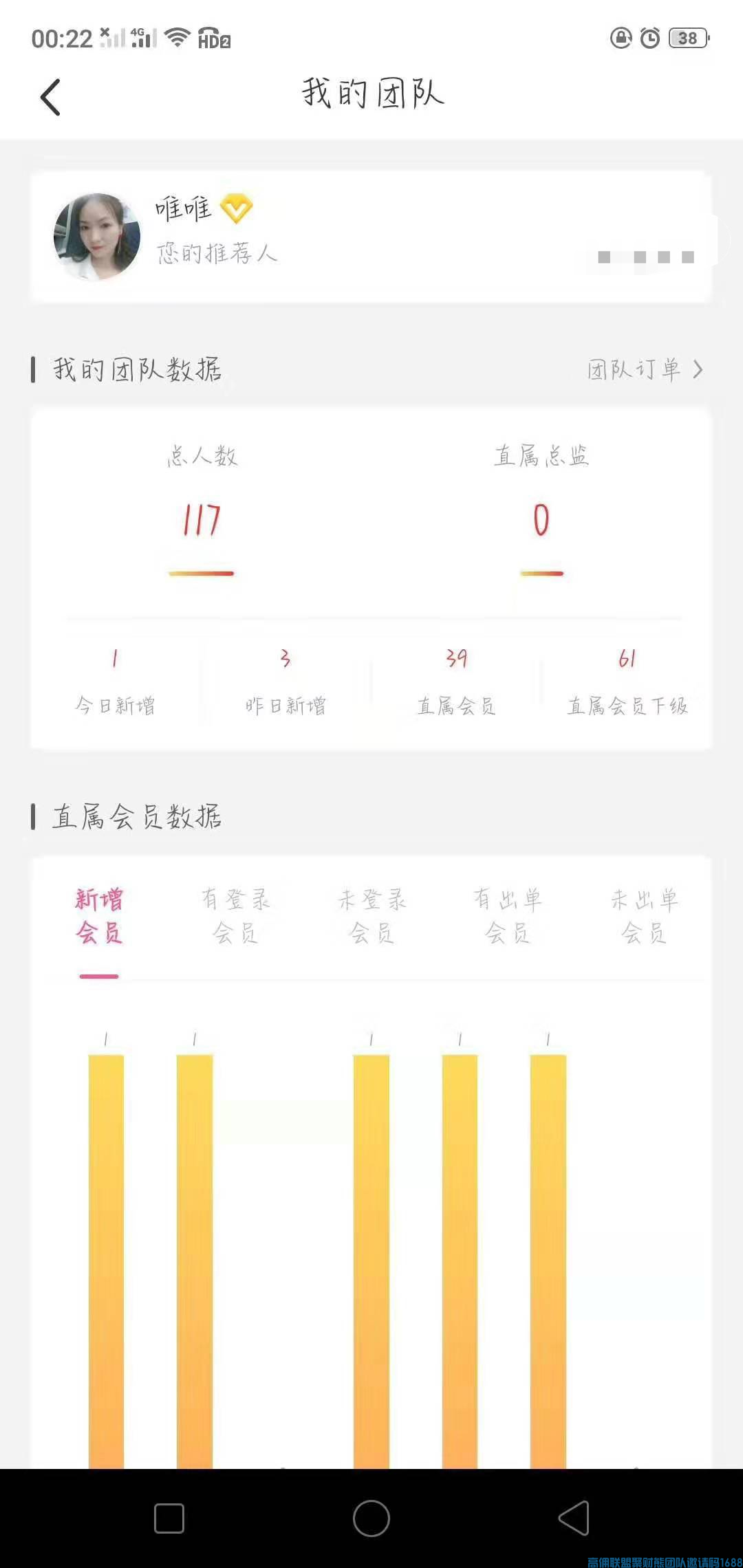Open 团队订单 link
Viewport: 743px width, 1568px height.
[x=644, y=370]
